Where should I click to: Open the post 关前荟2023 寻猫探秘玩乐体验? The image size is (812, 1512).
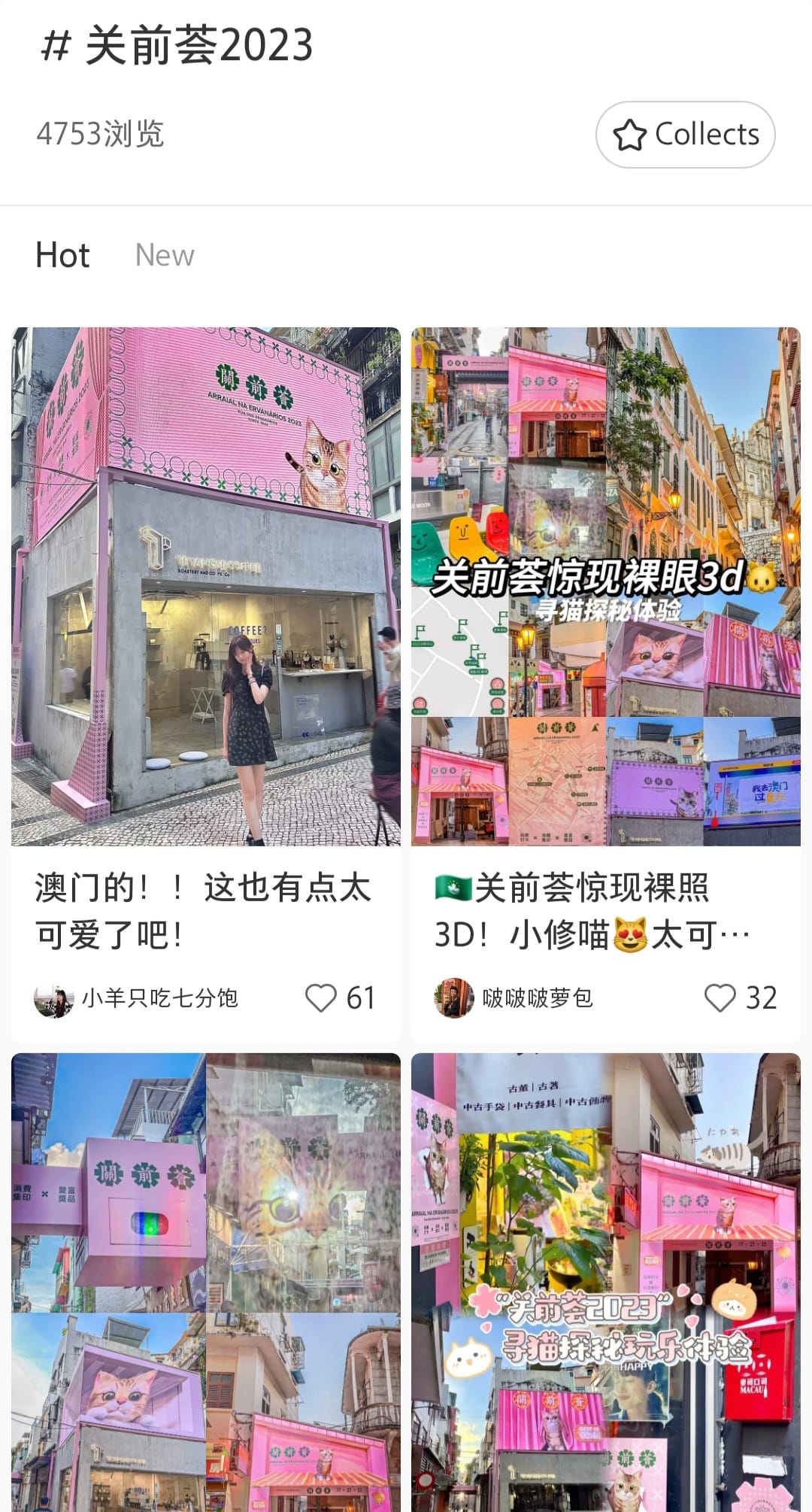[605, 1279]
